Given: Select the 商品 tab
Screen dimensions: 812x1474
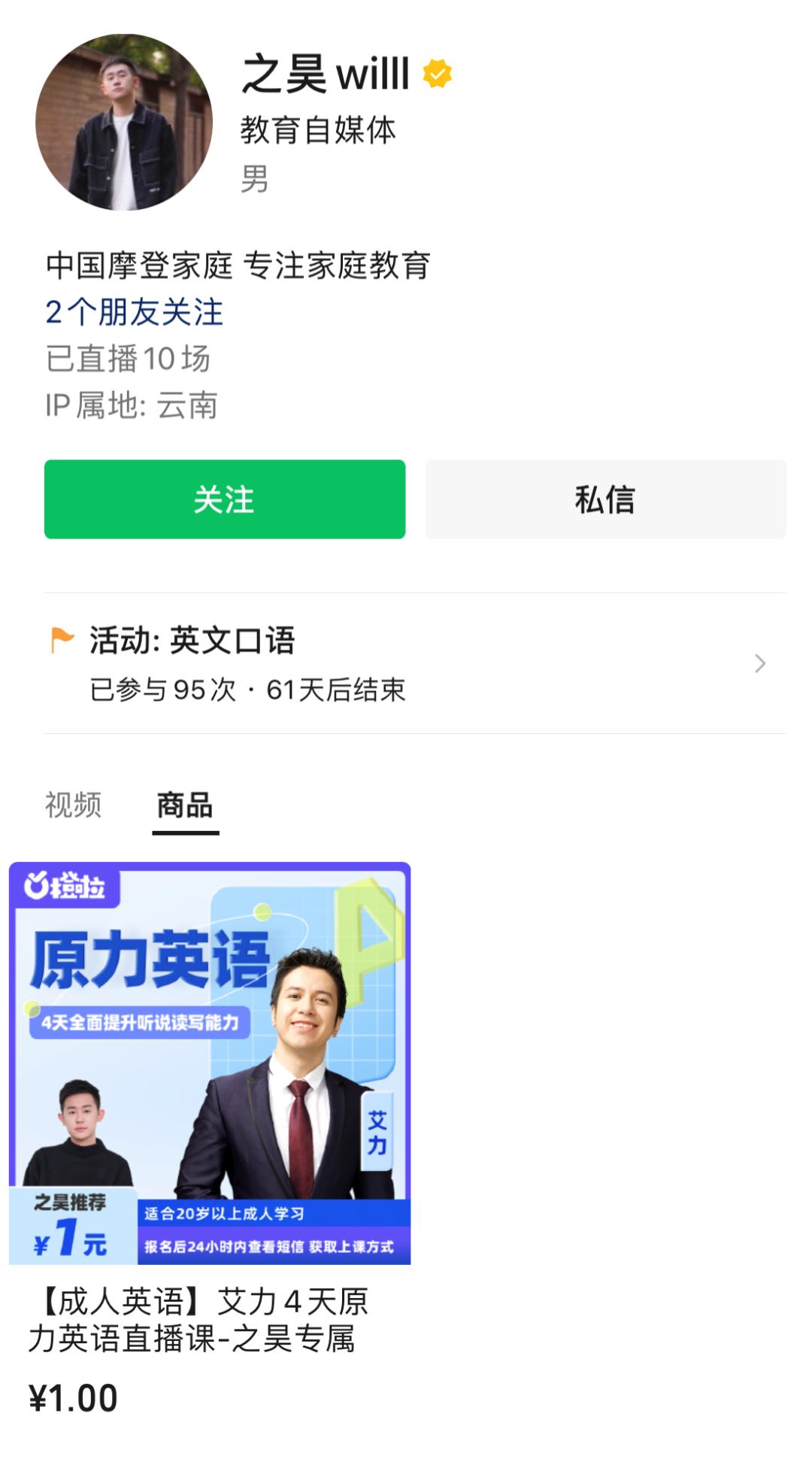Looking at the screenshot, I should click(x=184, y=805).
